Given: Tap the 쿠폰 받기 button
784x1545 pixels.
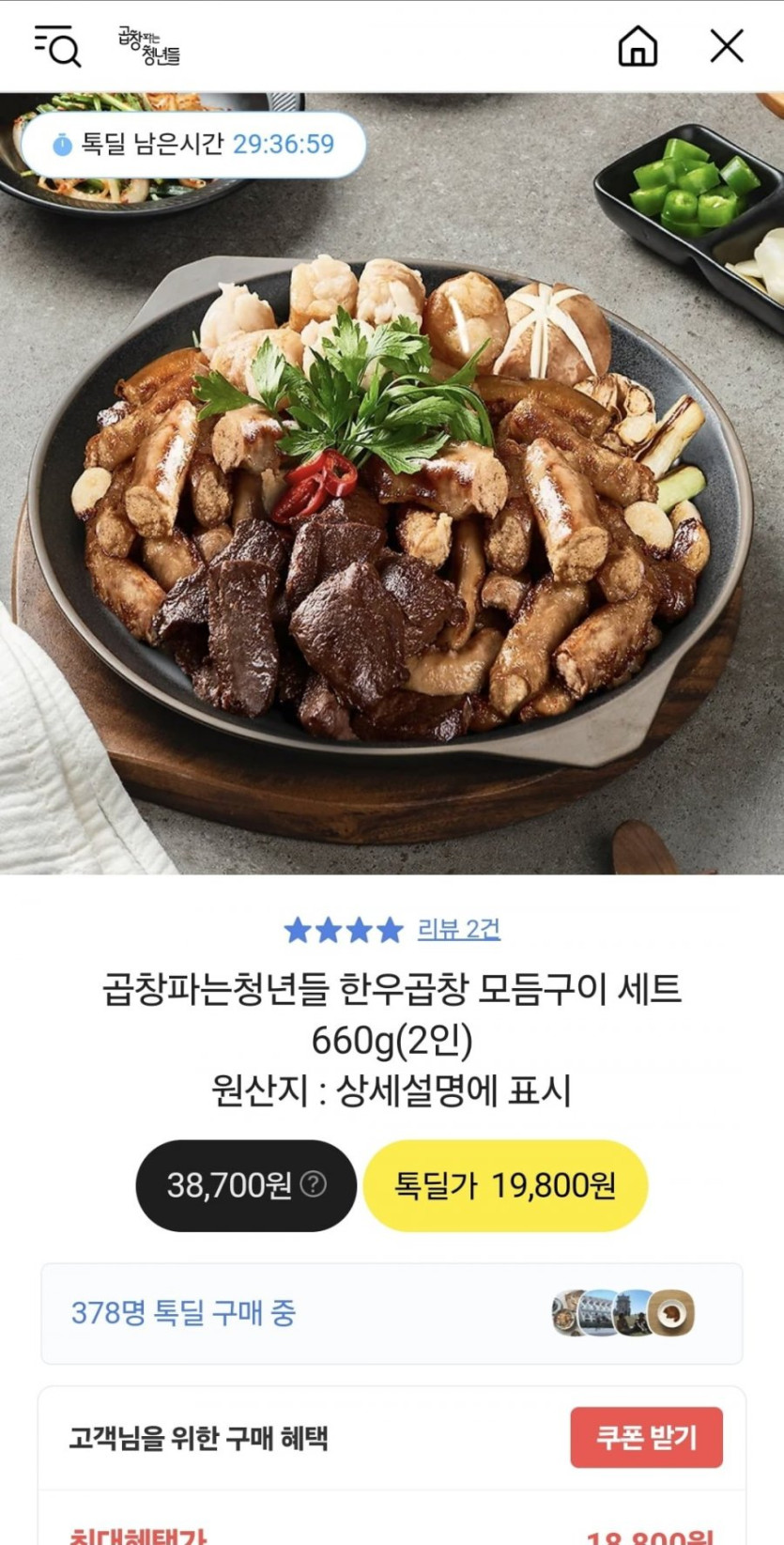Looking at the screenshot, I should 646,1437.
